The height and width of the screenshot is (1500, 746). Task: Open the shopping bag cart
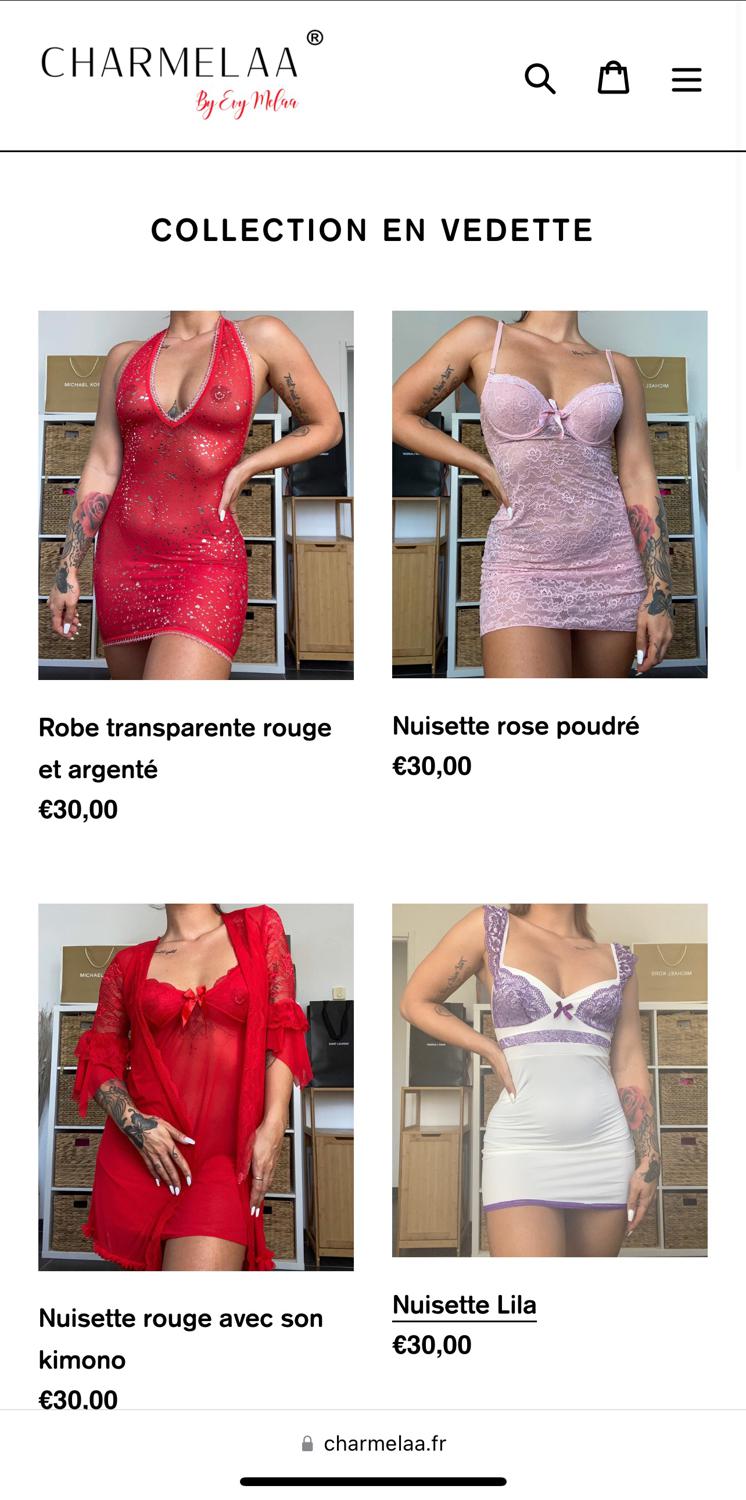pyautogui.click(x=613, y=78)
